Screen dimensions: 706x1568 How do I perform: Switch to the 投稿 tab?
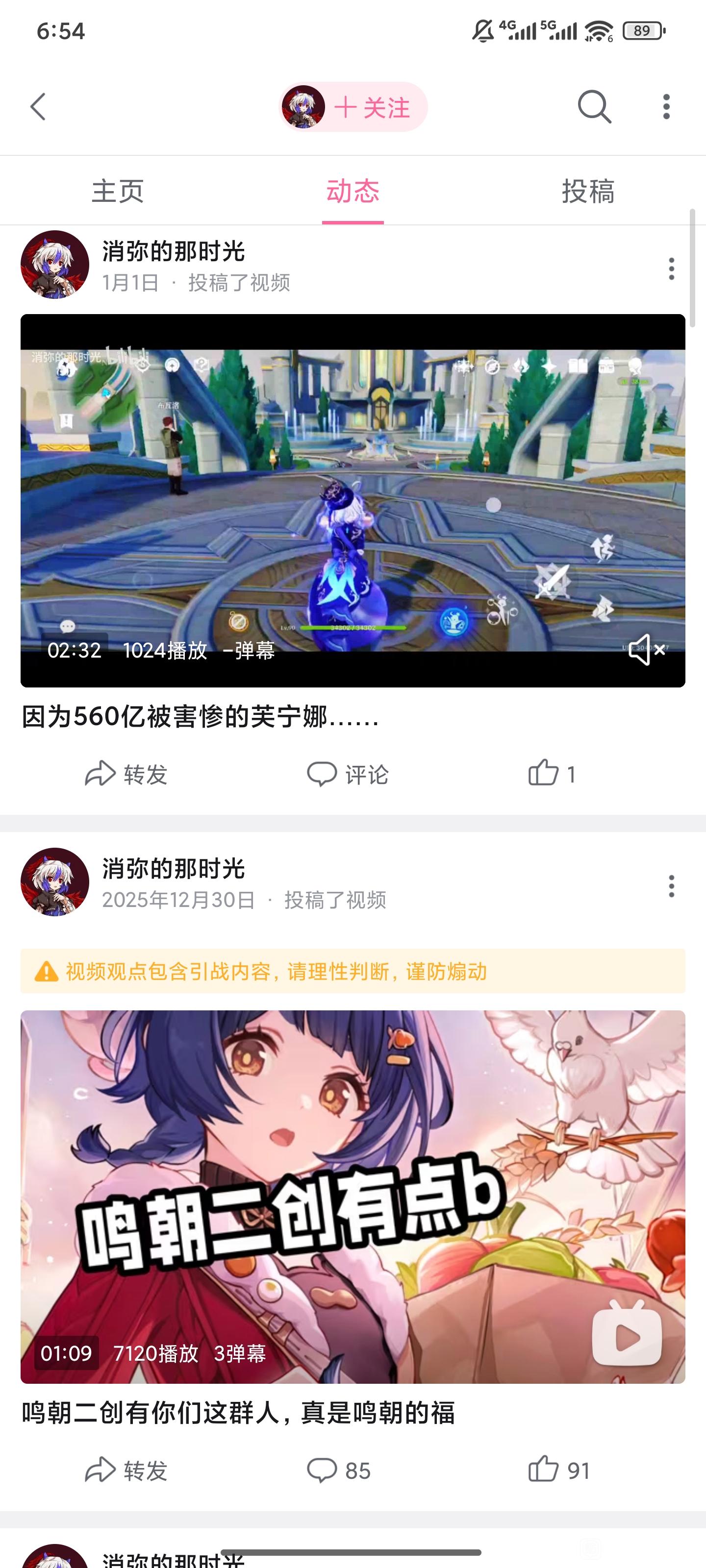coord(588,191)
